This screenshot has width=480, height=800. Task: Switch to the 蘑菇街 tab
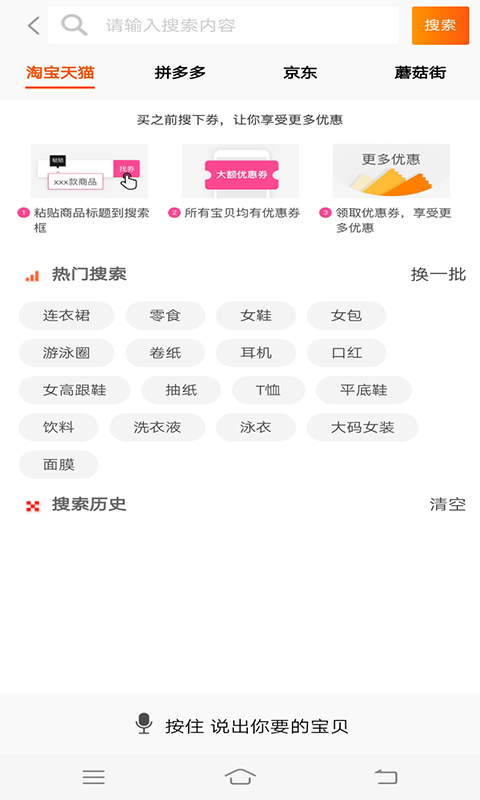pos(420,72)
